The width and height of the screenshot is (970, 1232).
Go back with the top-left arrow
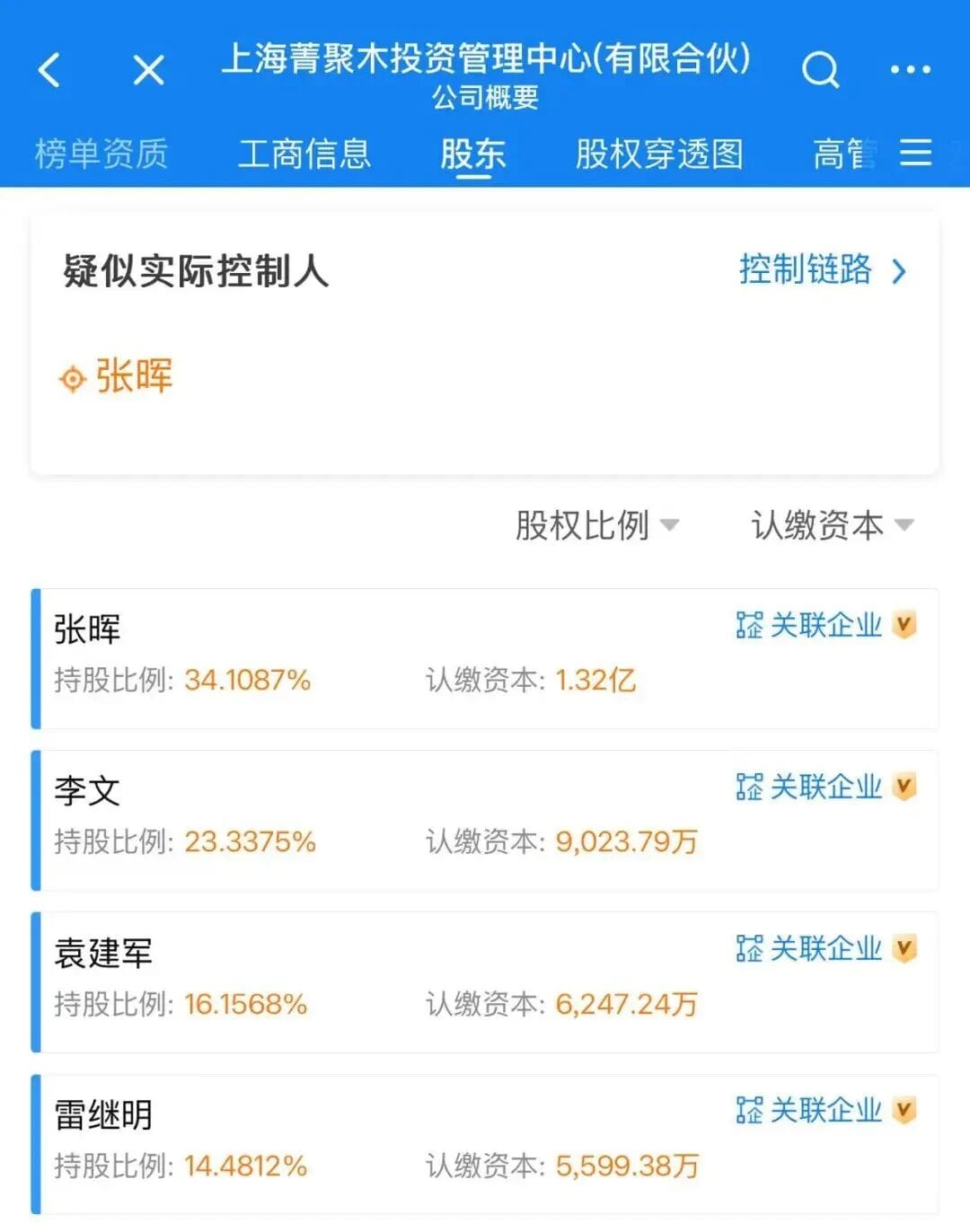[50, 69]
